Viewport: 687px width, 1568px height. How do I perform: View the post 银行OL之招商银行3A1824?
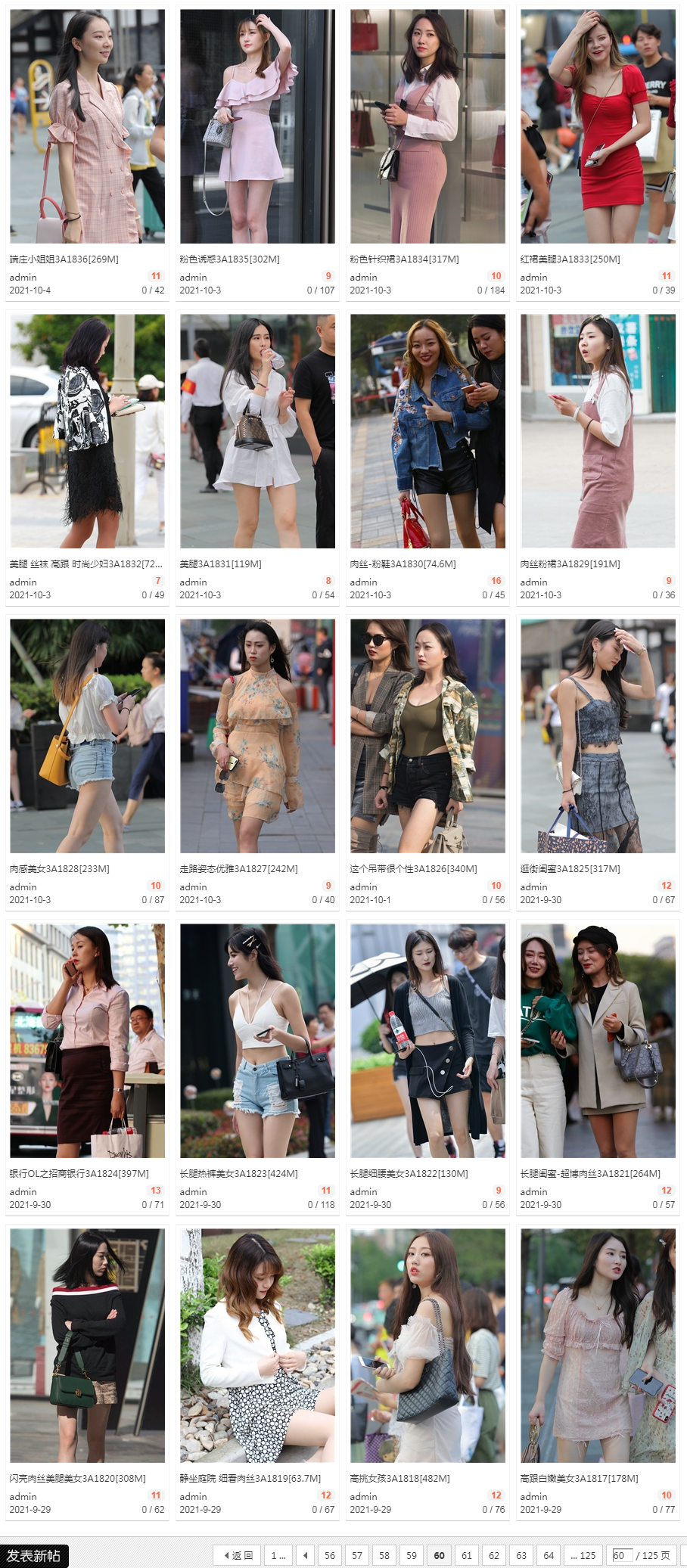(x=79, y=1173)
